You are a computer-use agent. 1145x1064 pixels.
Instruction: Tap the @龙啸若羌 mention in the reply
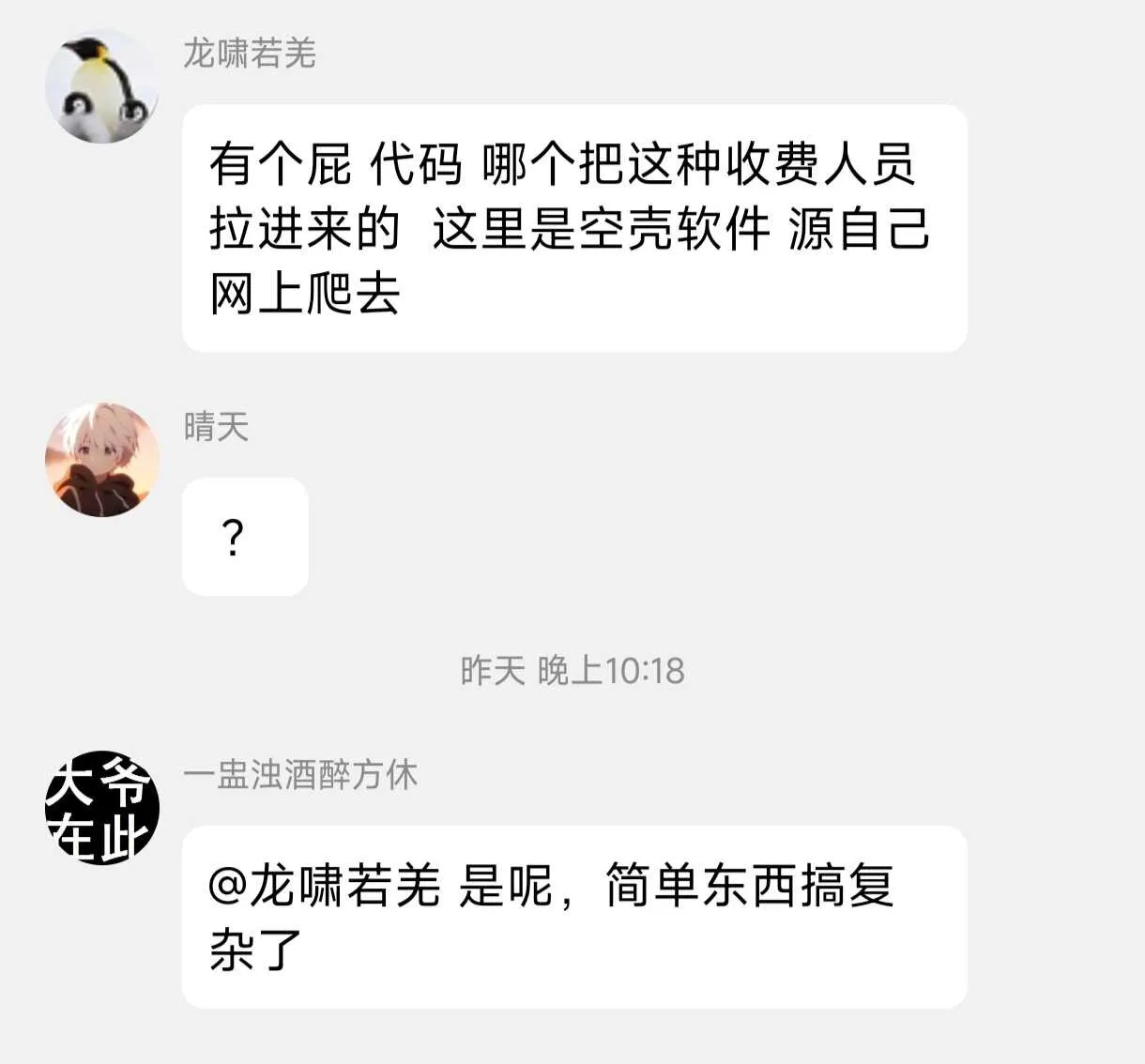(324, 886)
